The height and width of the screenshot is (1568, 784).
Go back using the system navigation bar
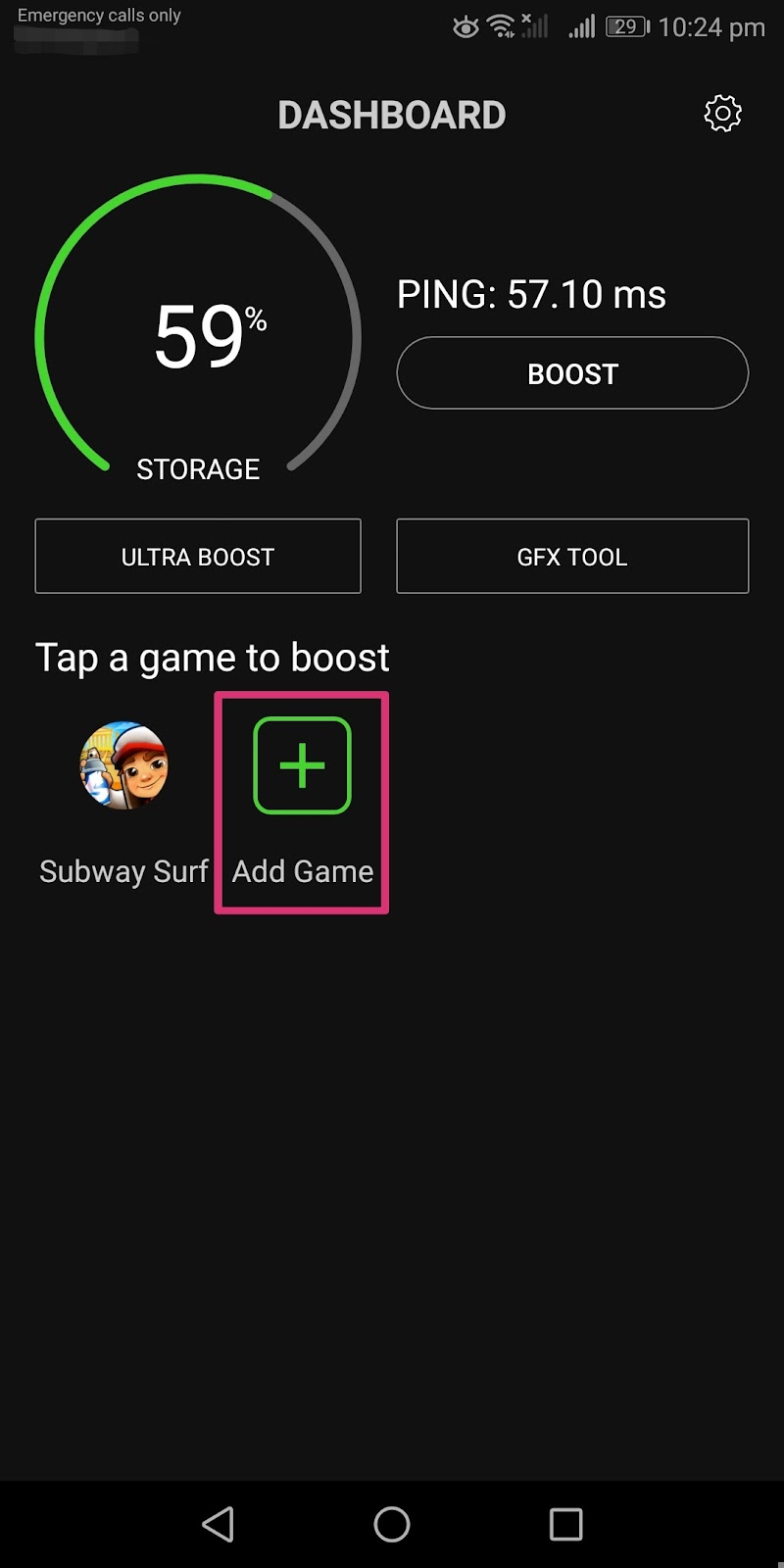tap(218, 1524)
